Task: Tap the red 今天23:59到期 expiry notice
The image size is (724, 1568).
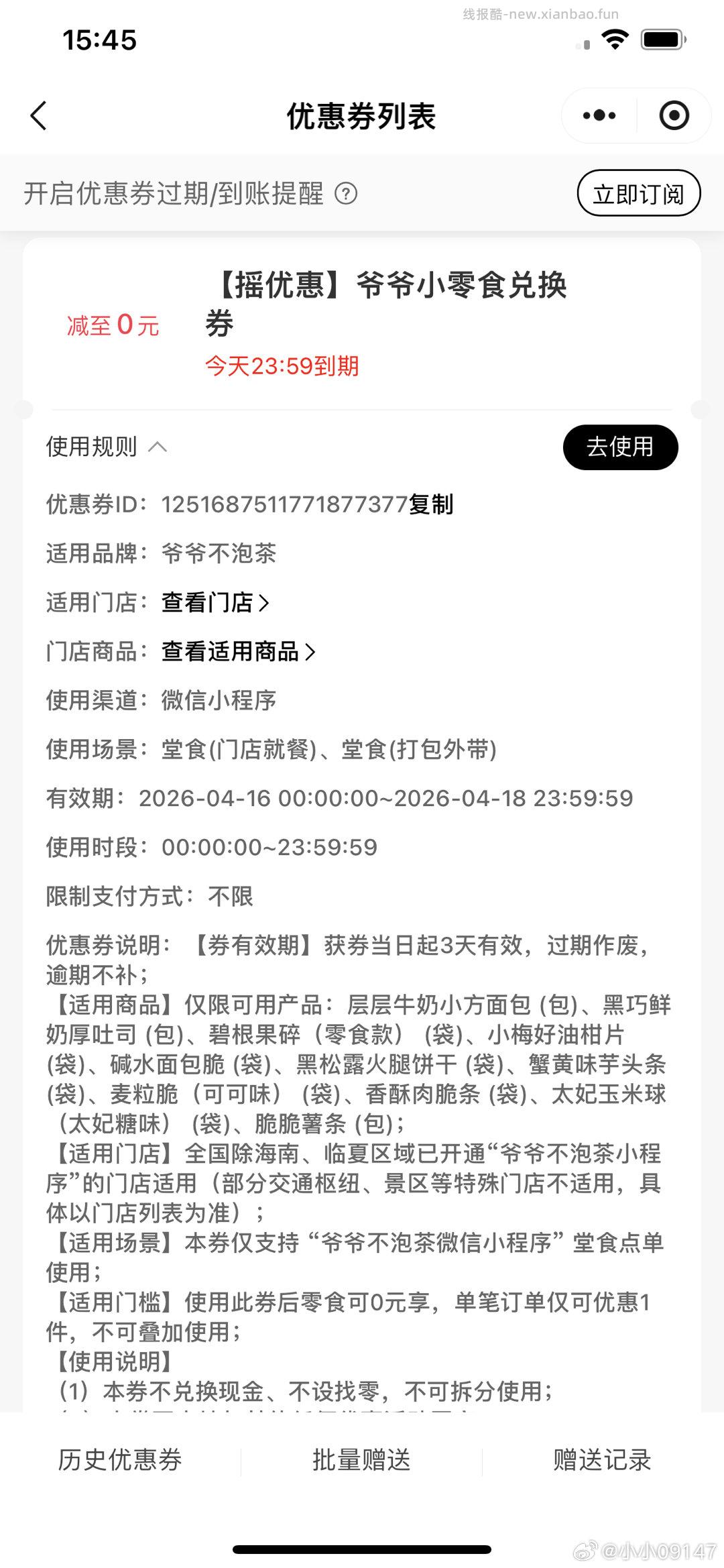Action: (x=283, y=366)
